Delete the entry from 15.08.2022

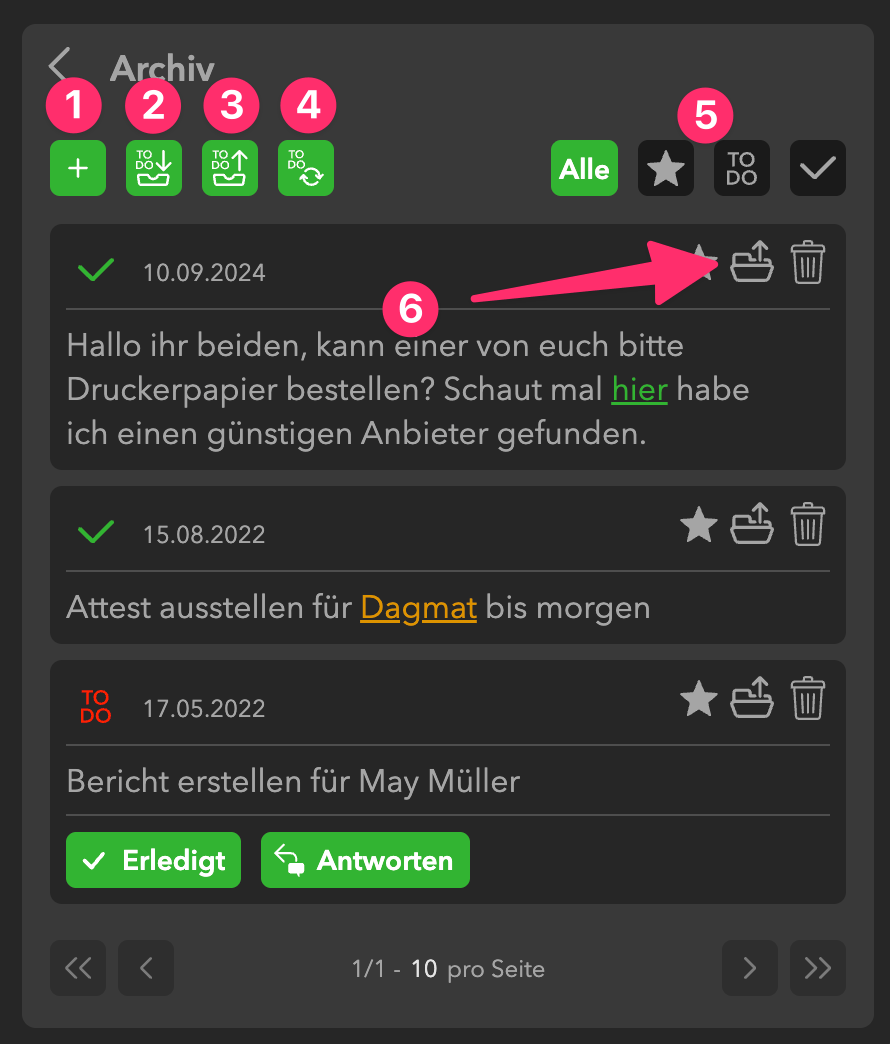coord(808,525)
